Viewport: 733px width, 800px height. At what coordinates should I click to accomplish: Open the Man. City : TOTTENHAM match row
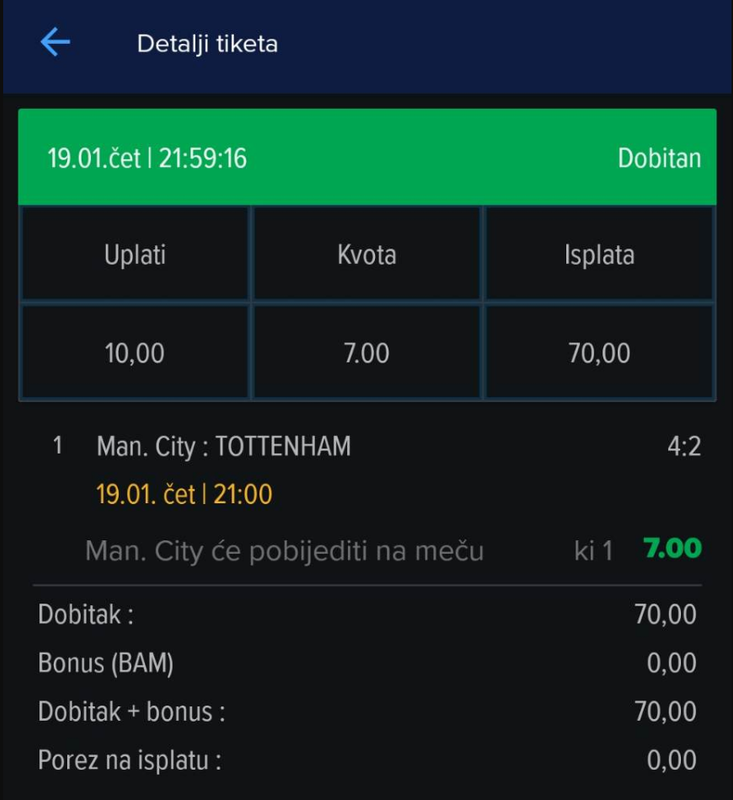224,446
